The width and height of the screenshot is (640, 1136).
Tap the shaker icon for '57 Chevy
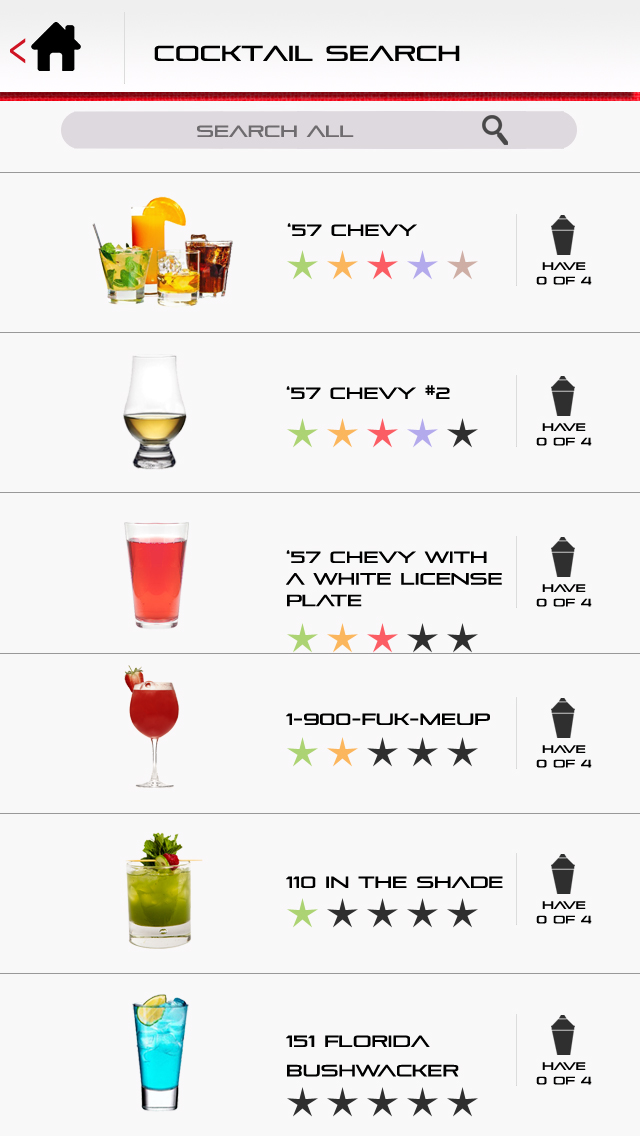[564, 236]
